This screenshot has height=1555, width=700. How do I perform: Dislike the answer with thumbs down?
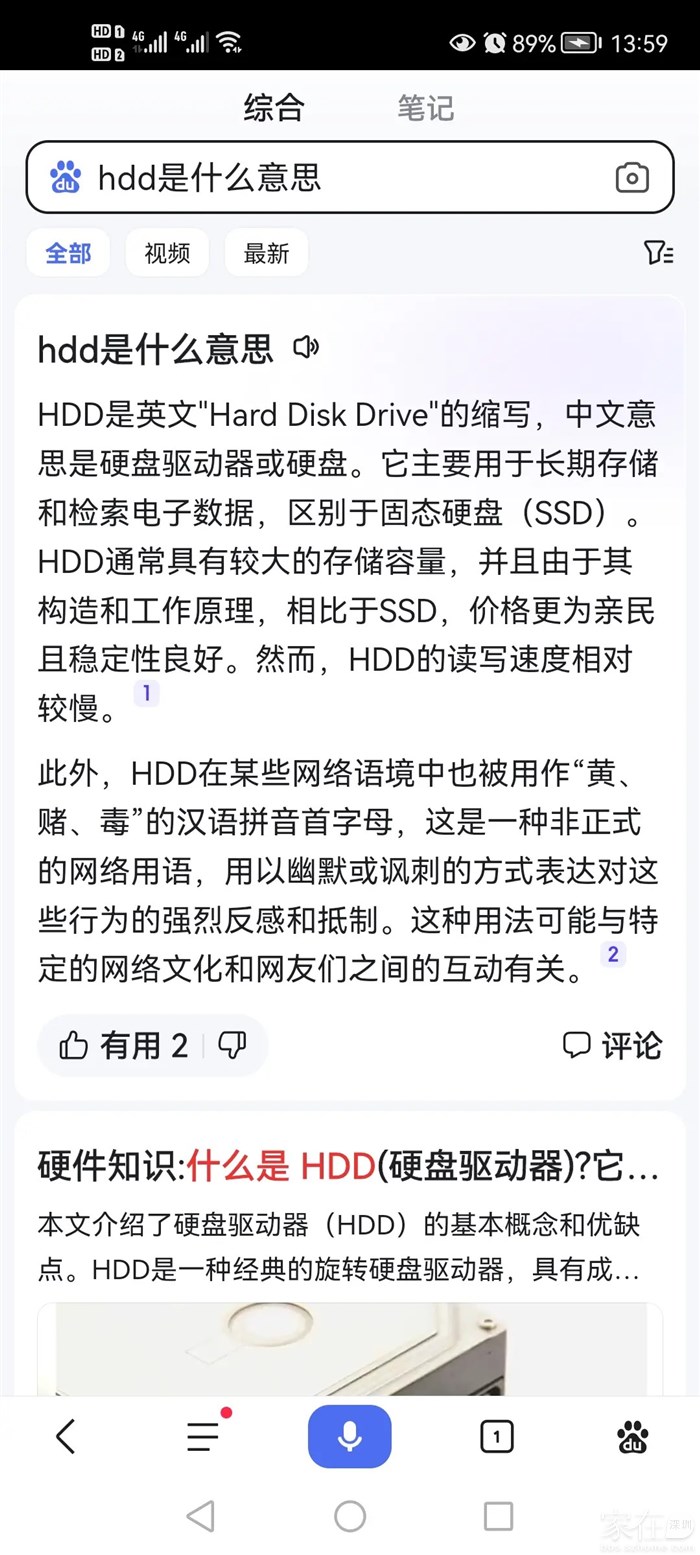(x=232, y=1046)
